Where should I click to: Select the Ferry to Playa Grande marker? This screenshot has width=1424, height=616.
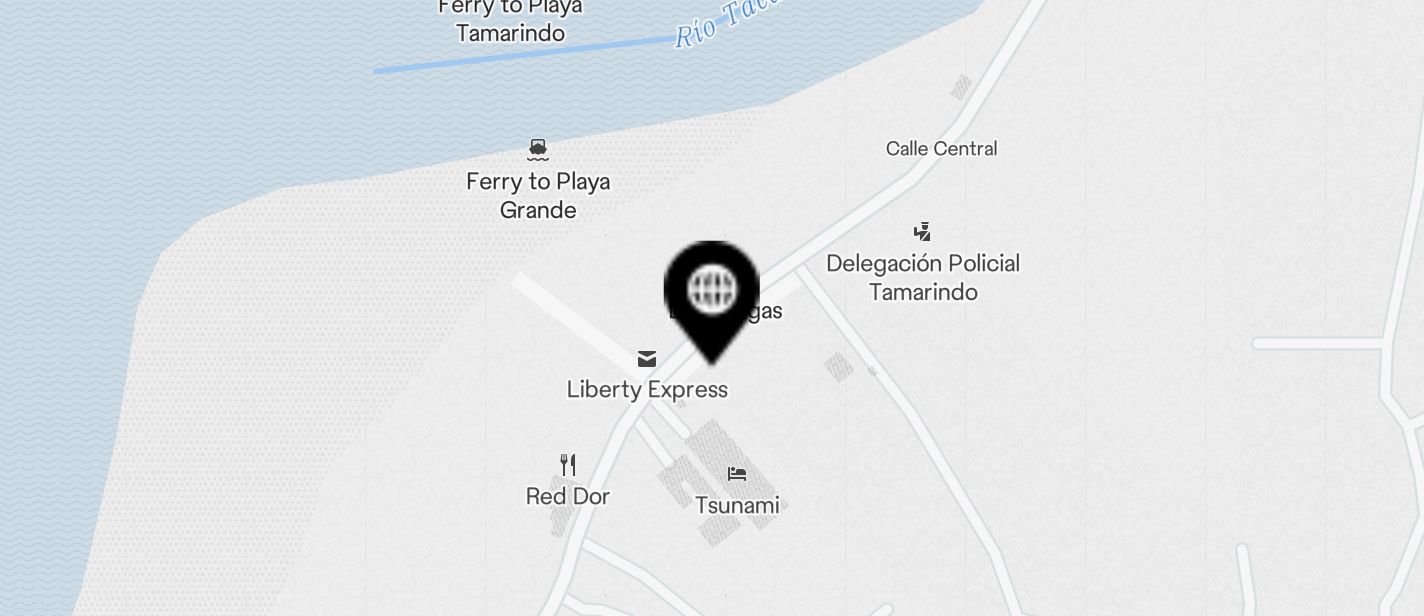[538, 150]
